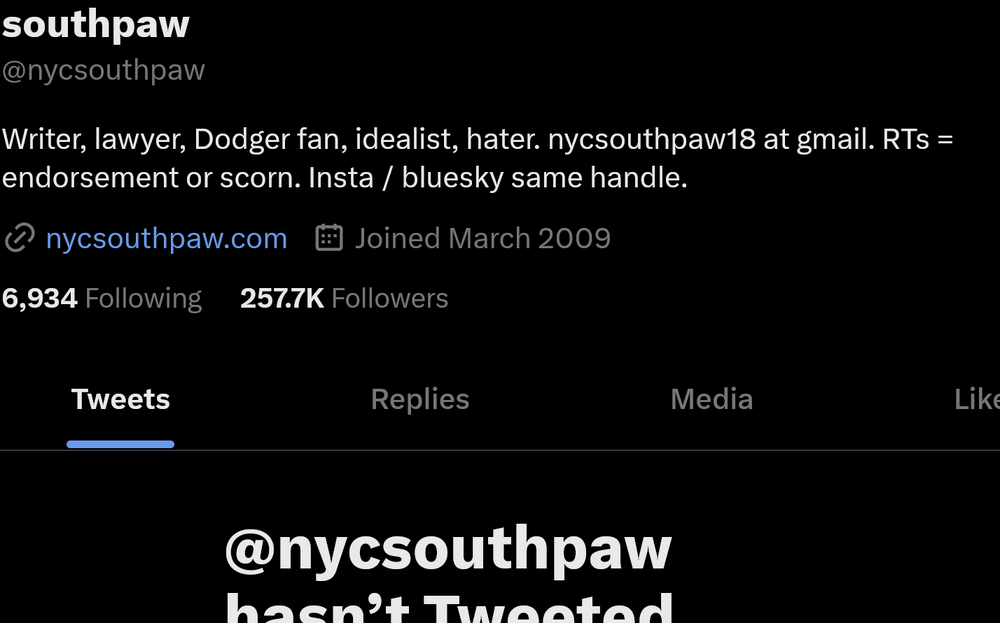View the 6,934 Following list
This screenshot has height=623, width=1000.
pyautogui.click(x=102, y=298)
